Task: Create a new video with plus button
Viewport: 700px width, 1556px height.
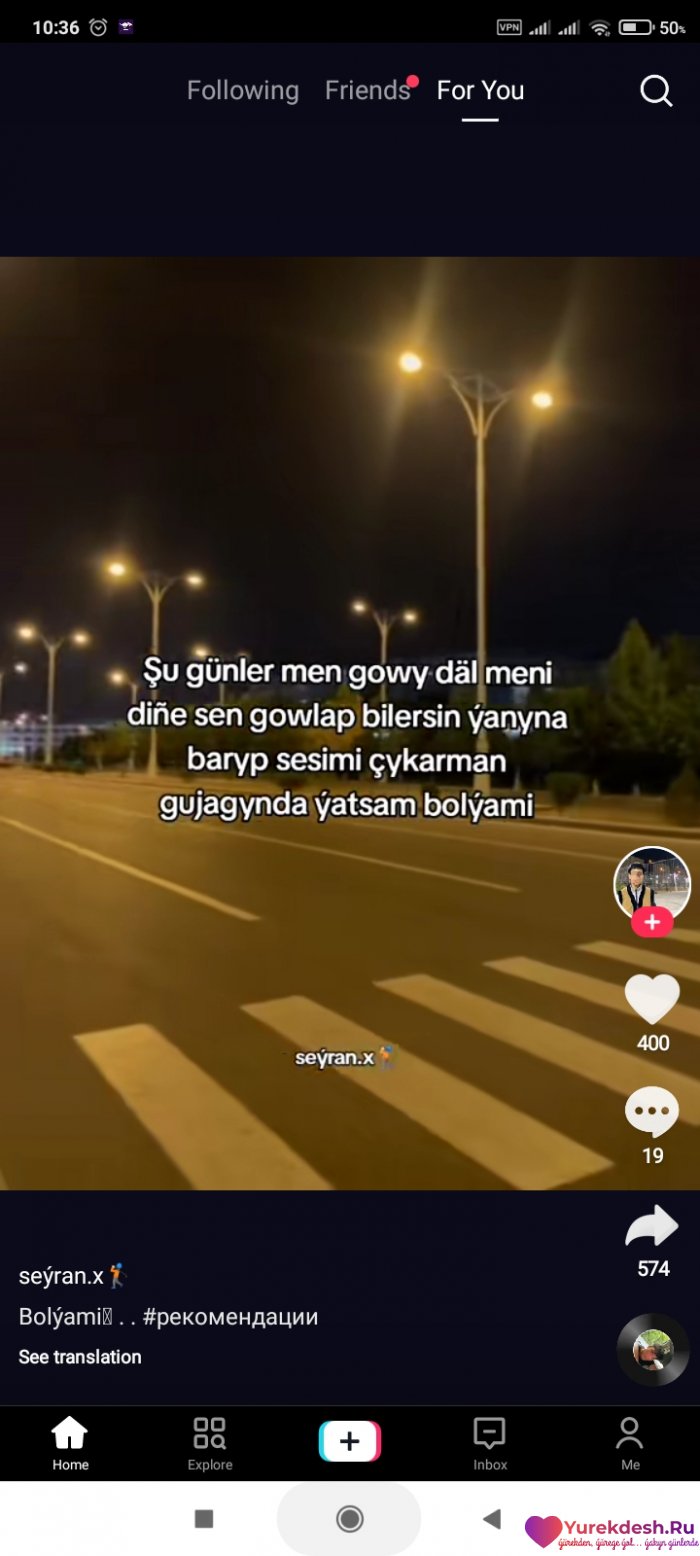Action: point(350,1441)
